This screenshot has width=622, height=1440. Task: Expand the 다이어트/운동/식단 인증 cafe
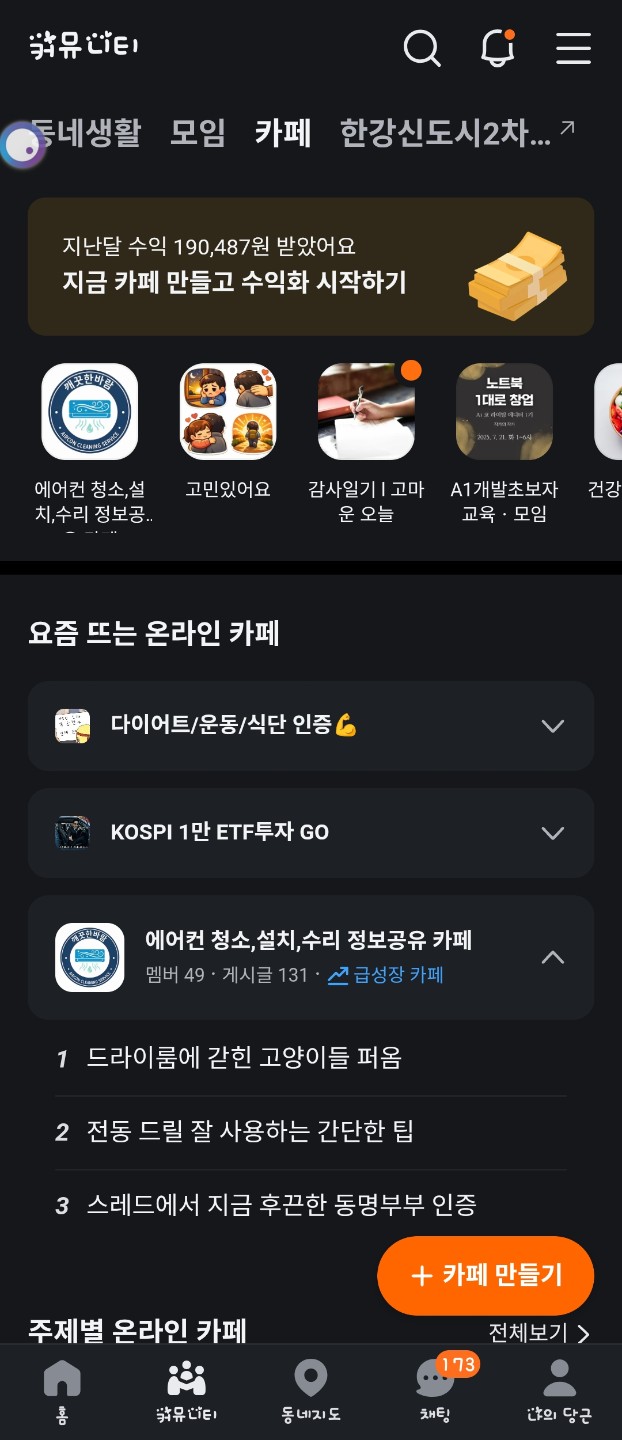pyautogui.click(x=311, y=726)
